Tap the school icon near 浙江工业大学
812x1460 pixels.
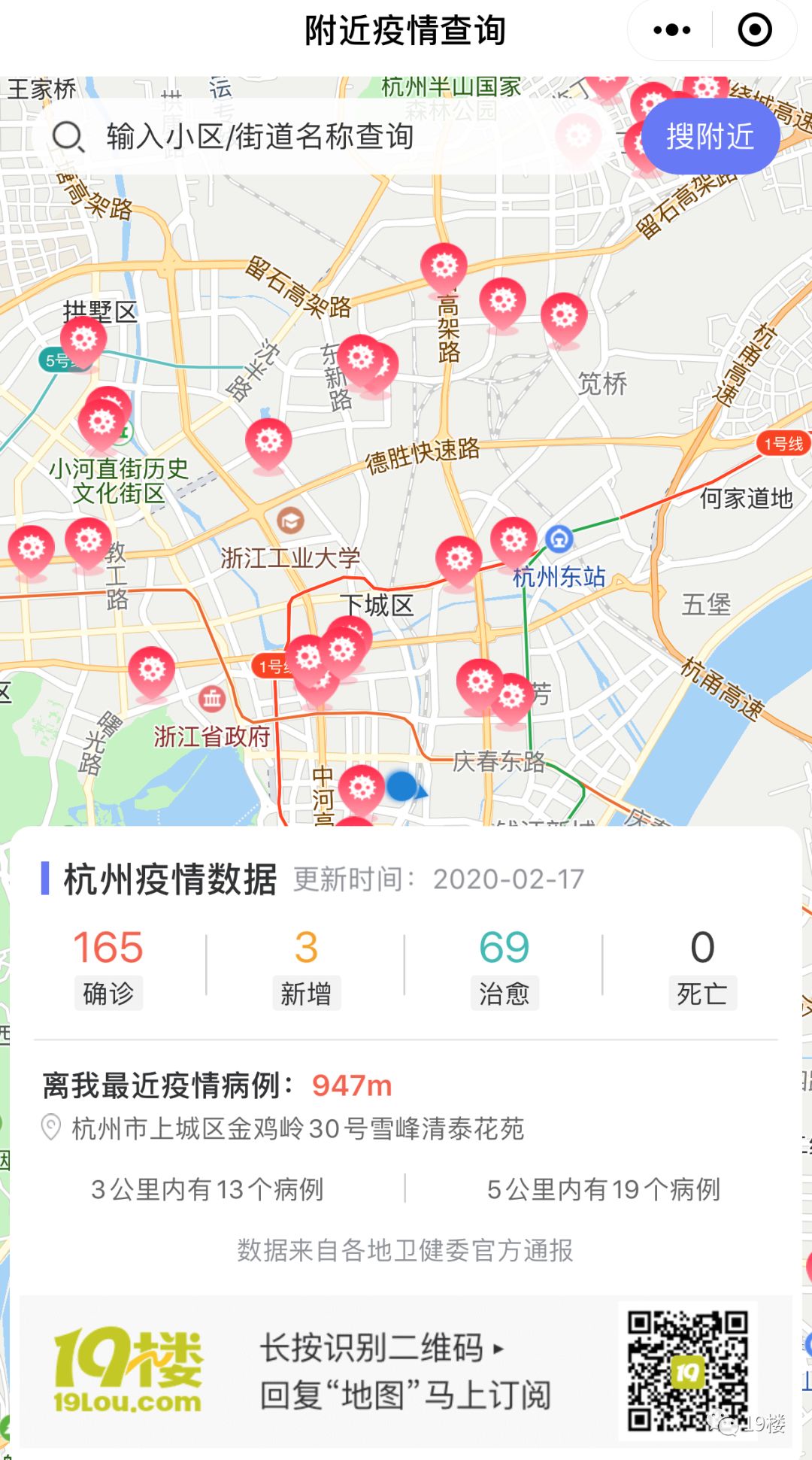[x=289, y=521]
